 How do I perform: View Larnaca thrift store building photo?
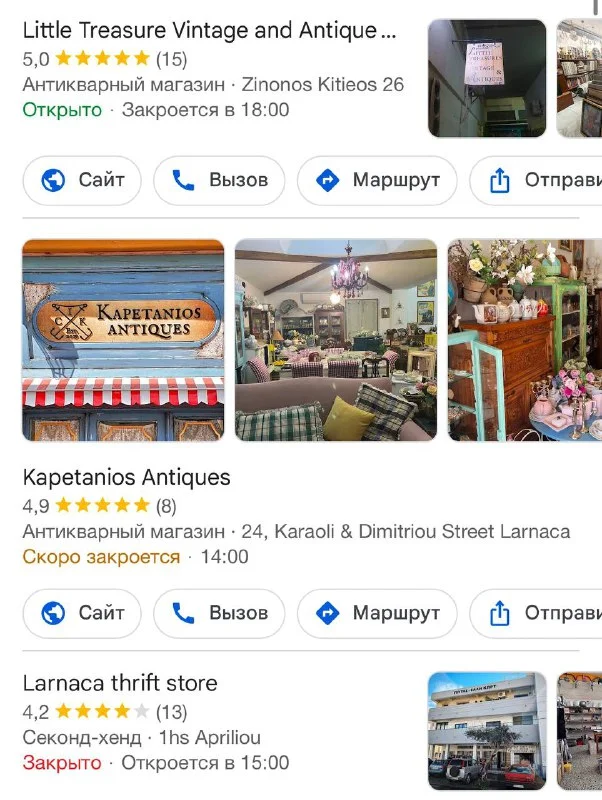click(487, 731)
